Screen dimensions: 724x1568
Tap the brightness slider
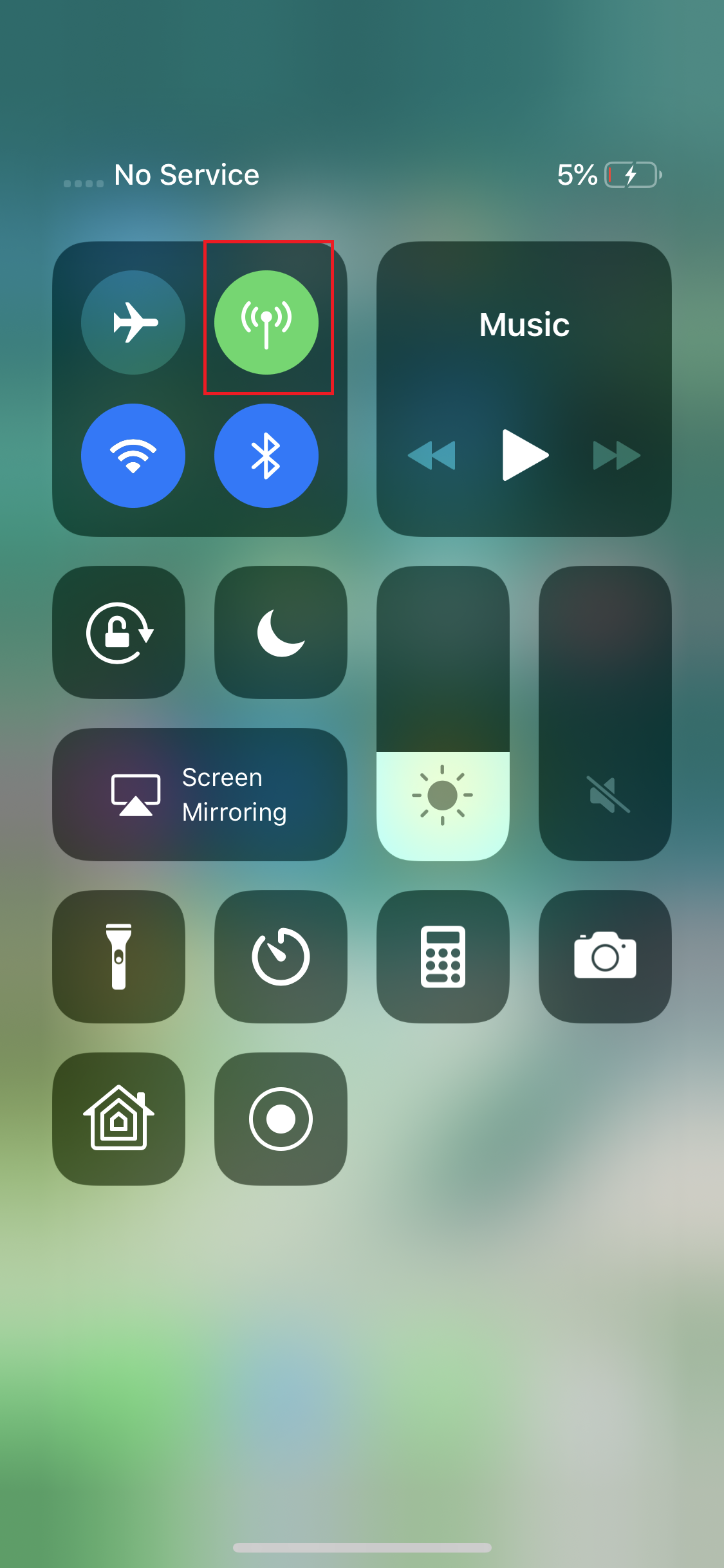coord(443,713)
